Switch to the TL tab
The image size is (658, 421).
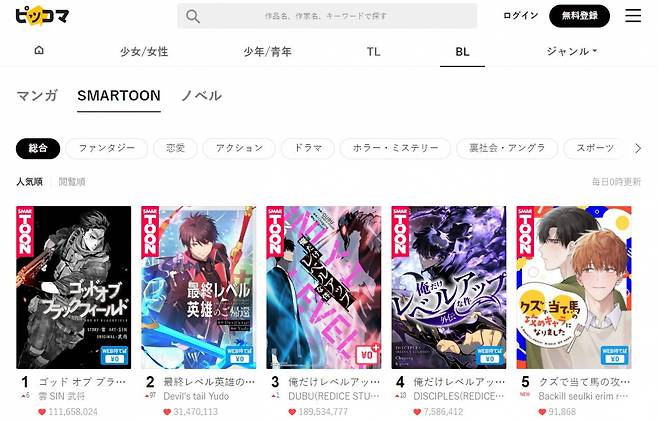point(373,51)
